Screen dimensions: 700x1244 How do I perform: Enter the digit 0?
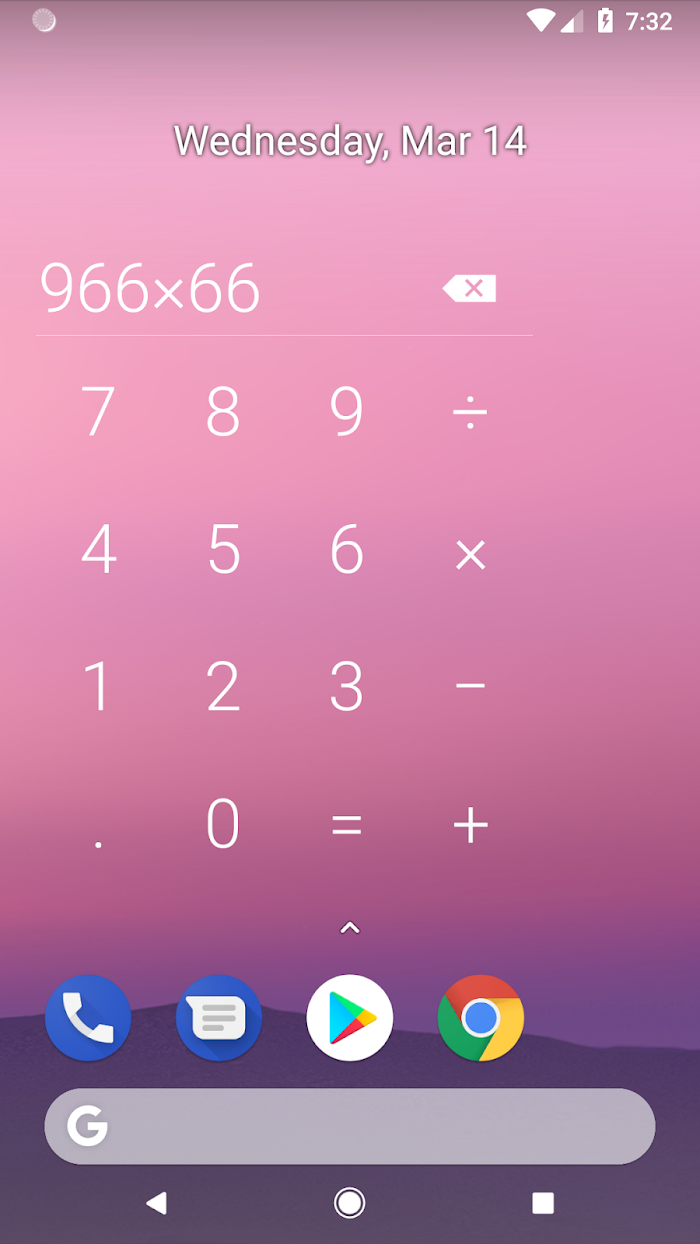(x=223, y=825)
